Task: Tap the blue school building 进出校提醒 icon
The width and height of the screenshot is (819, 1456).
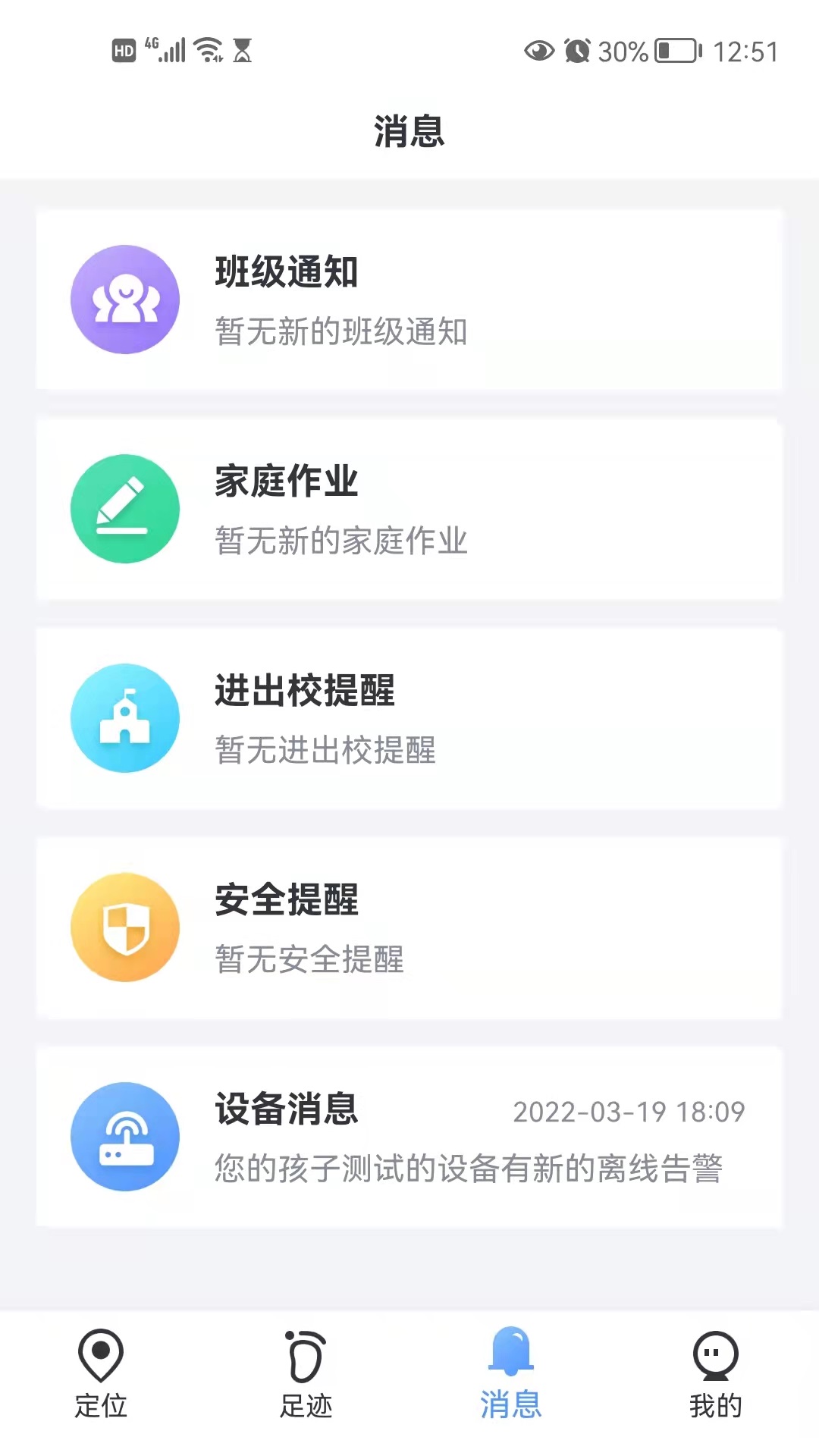Action: (124, 718)
